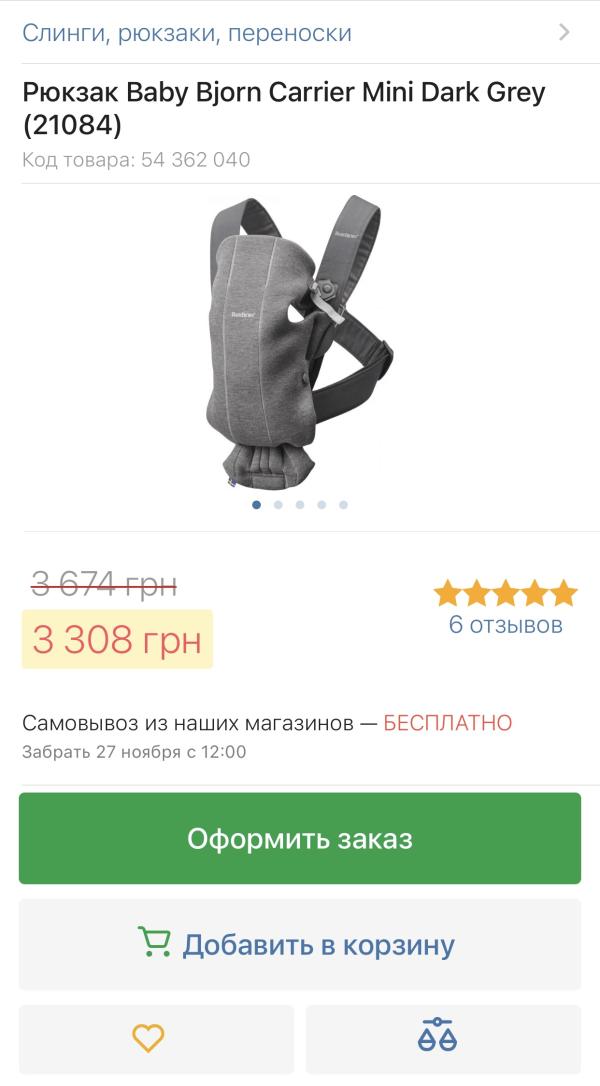Open the 6 отзывов reviews link
600x1086 pixels.
coord(506,625)
